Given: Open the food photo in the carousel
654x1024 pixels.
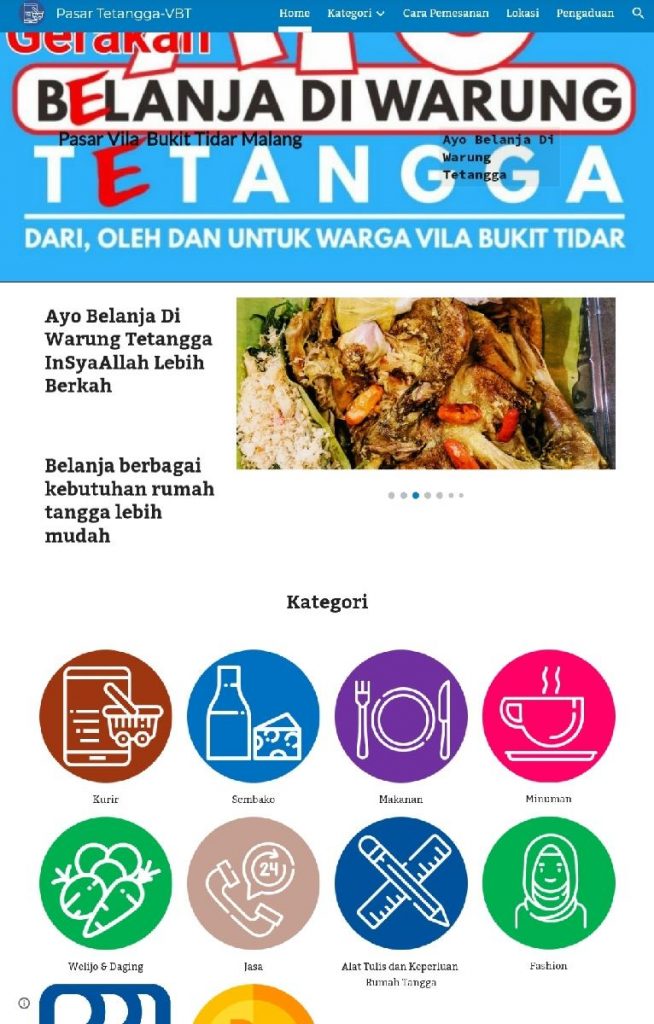Looking at the screenshot, I should point(425,383).
